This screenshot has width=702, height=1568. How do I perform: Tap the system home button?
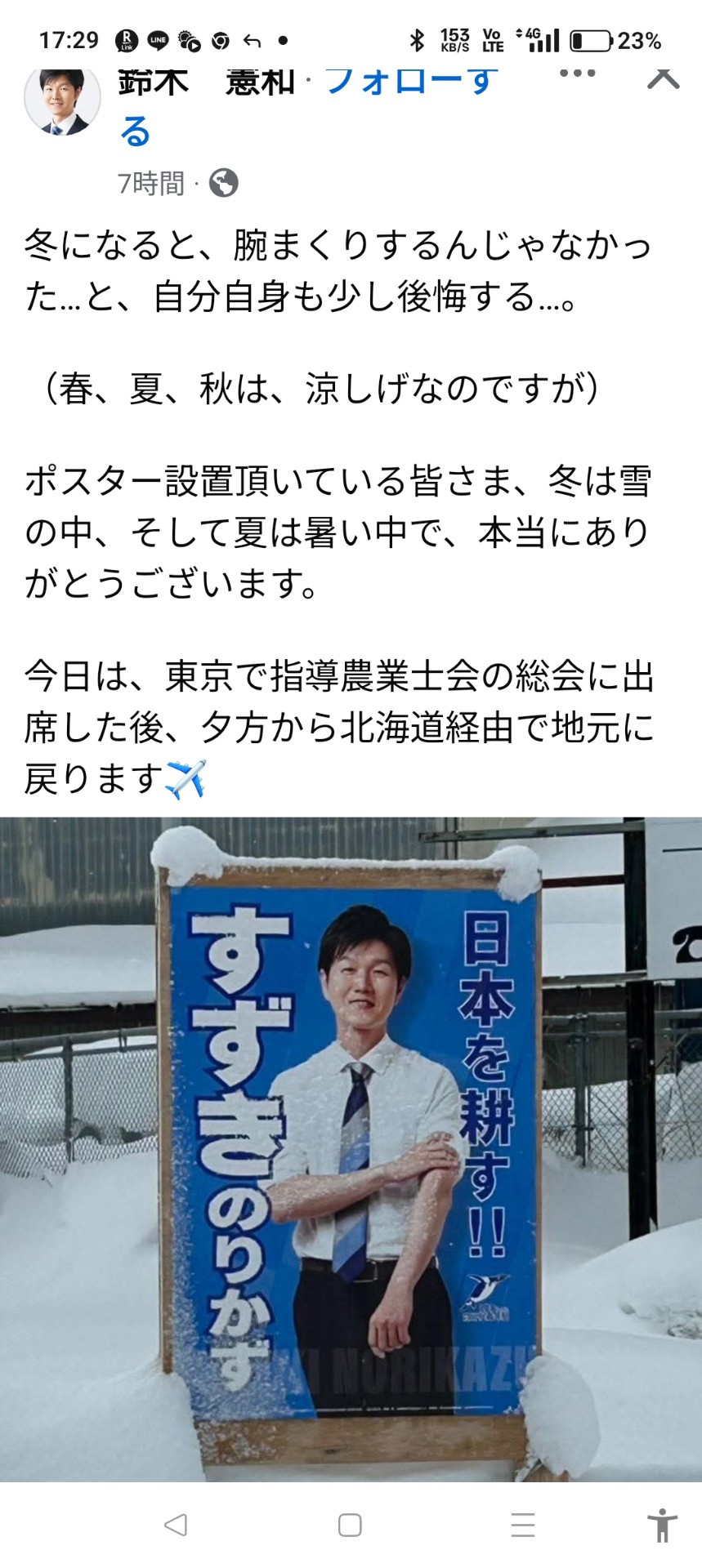(350, 1525)
